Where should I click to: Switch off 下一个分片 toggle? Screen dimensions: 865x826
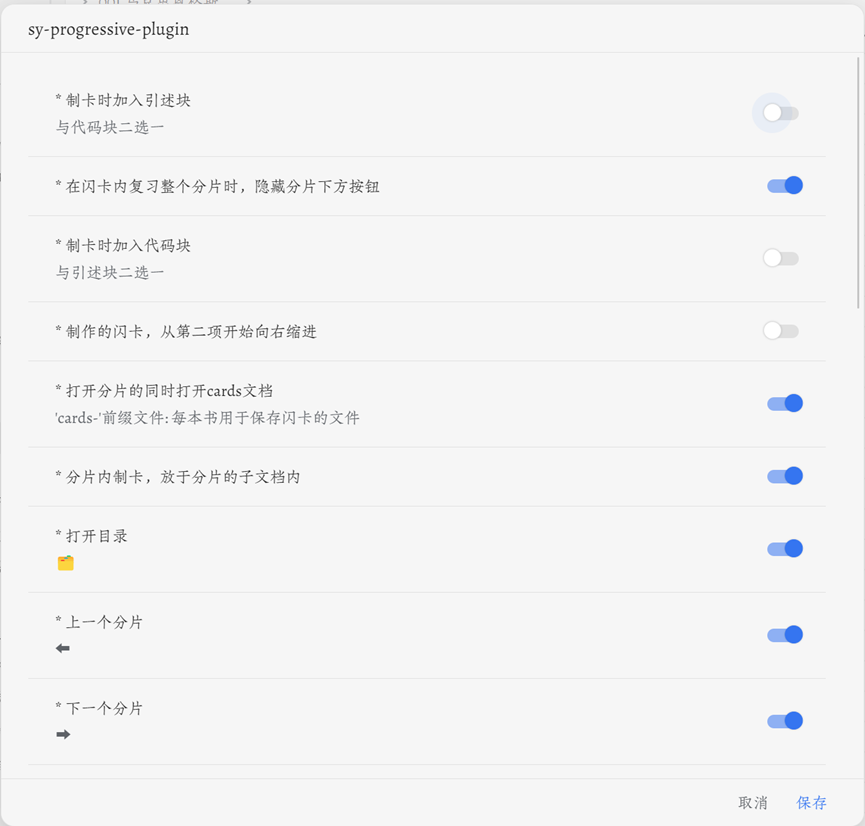pyautogui.click(x=784, y=720)
